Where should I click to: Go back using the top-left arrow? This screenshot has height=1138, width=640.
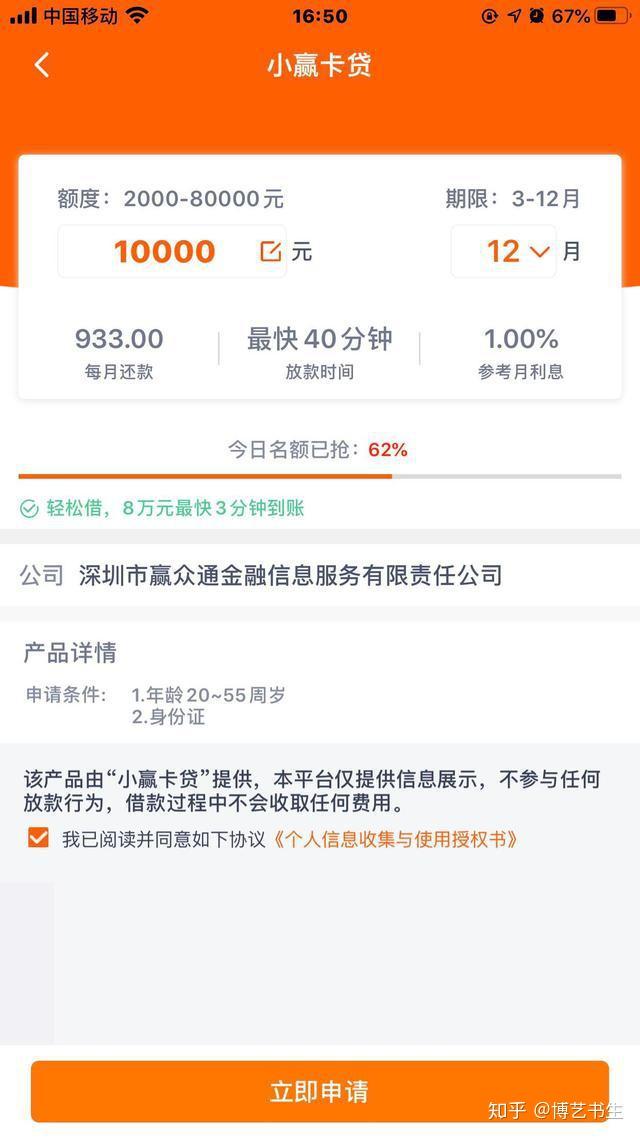pos(41,66)
